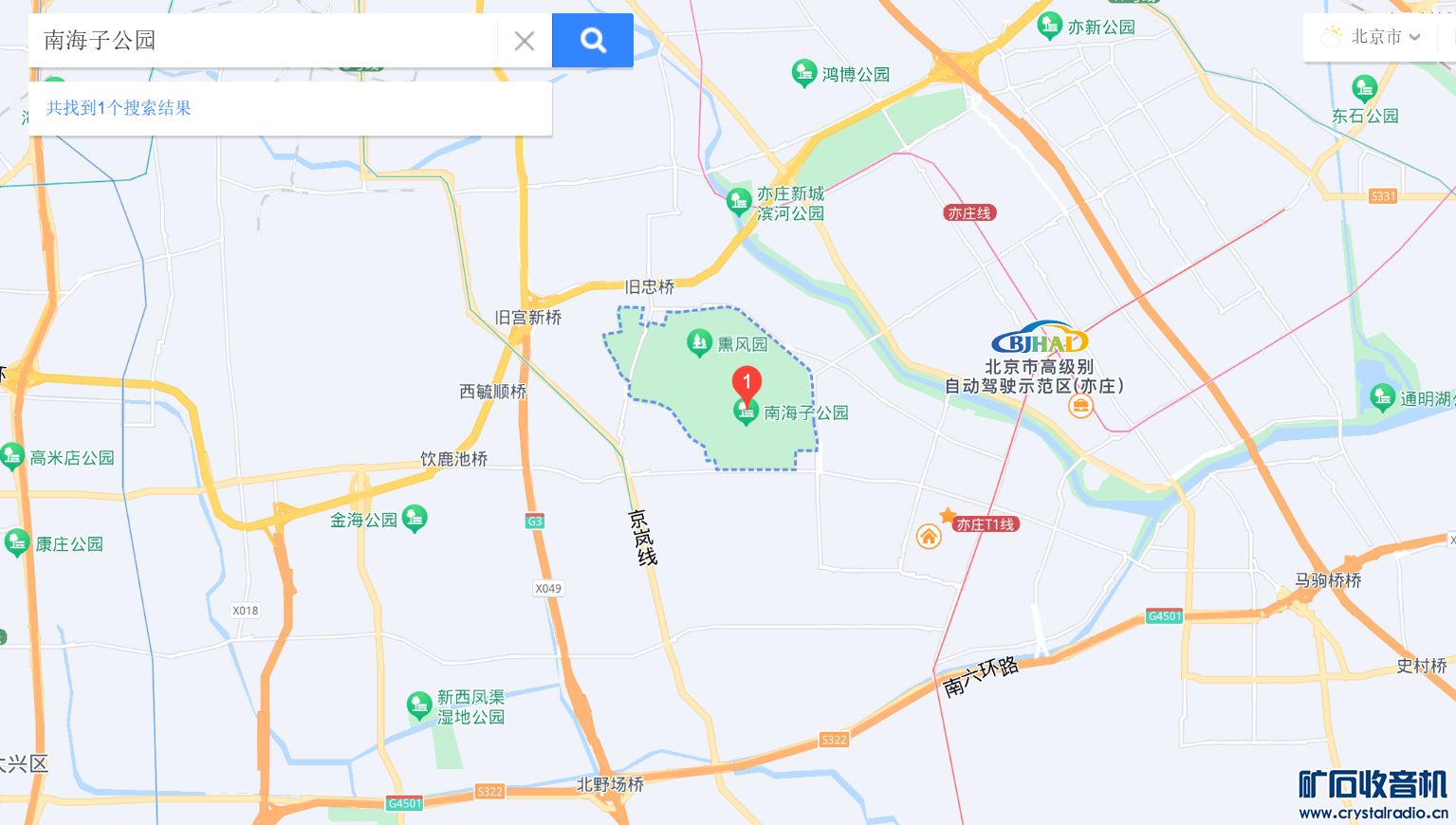Open the 高米店公园 marker

12,457
